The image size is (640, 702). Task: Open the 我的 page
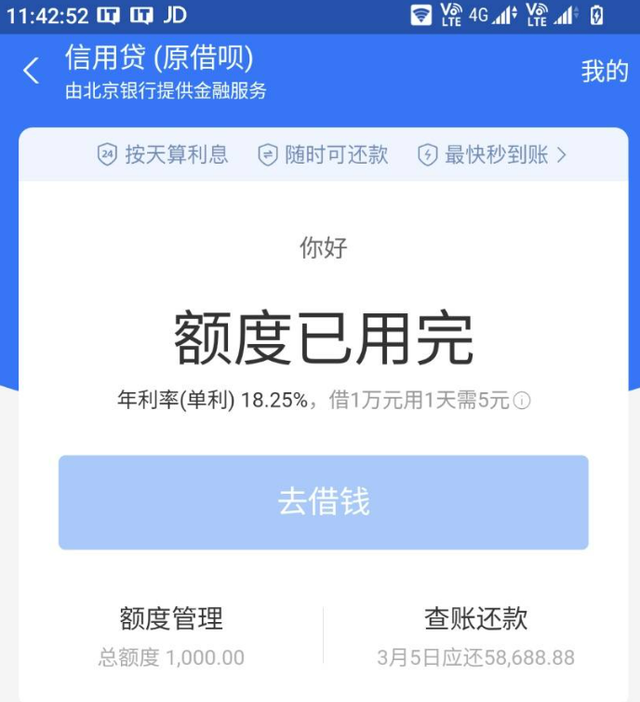tap(604, 71)
